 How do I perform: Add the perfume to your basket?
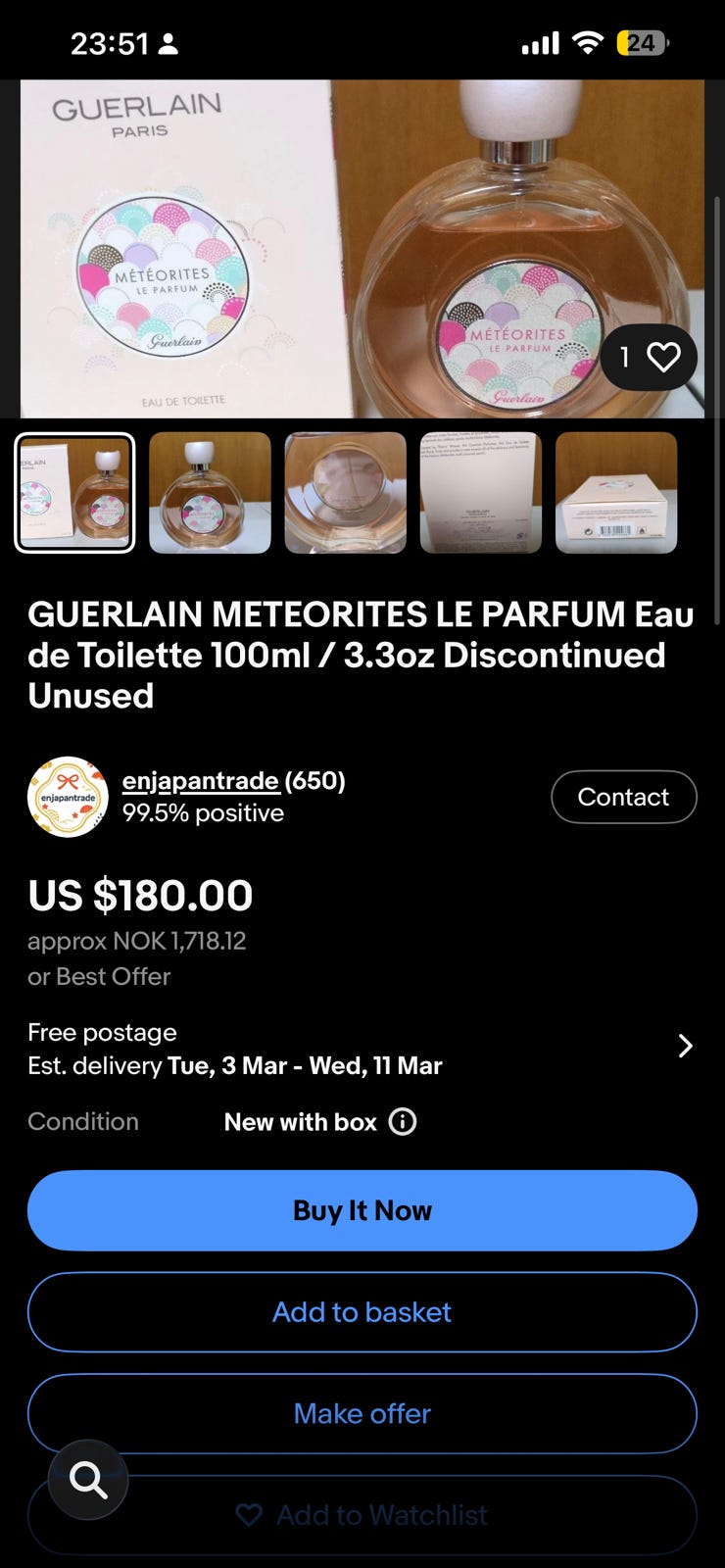point(362,1312)
